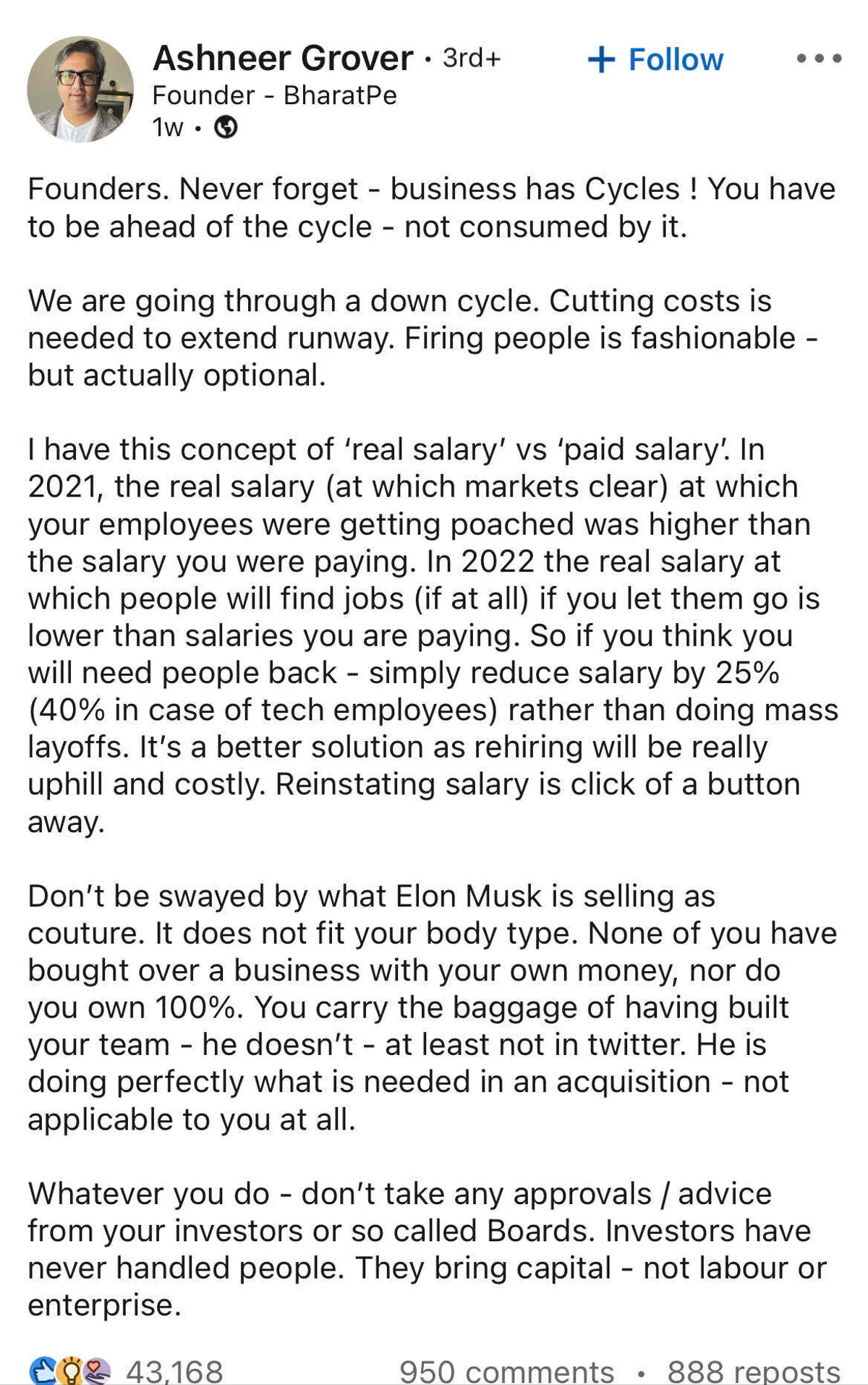Open the 950 comments
Screen dimensions: 868x1385
tap(506, 1371)
